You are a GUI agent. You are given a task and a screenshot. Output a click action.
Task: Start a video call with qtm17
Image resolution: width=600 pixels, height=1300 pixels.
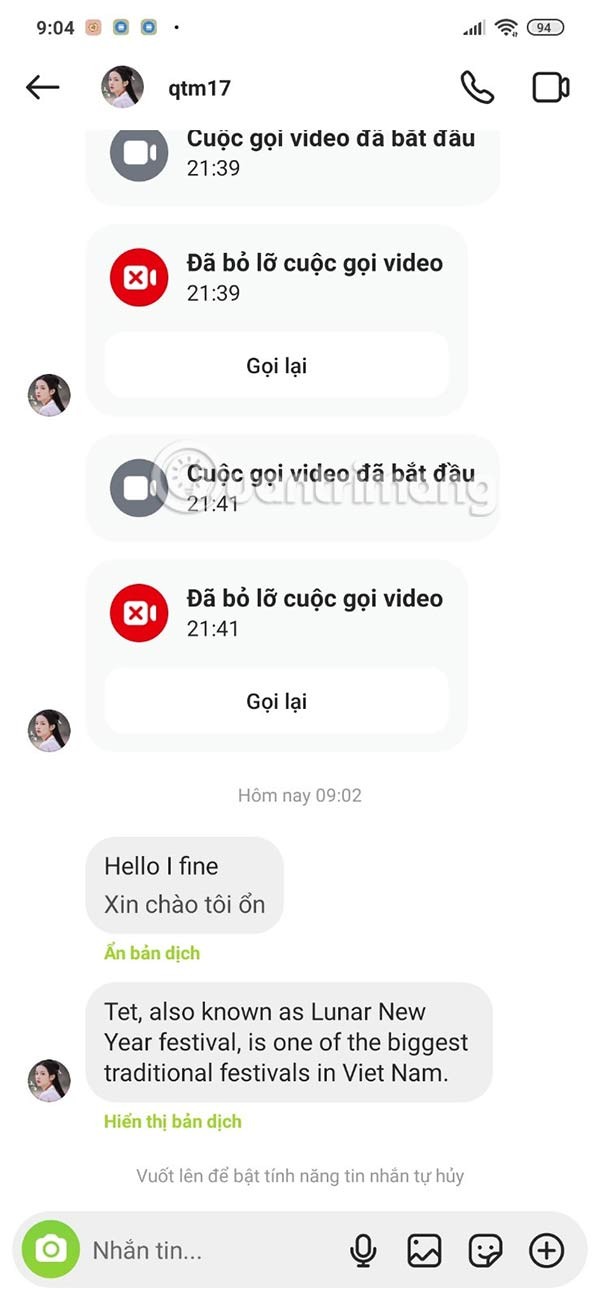(x=550, y=88)
